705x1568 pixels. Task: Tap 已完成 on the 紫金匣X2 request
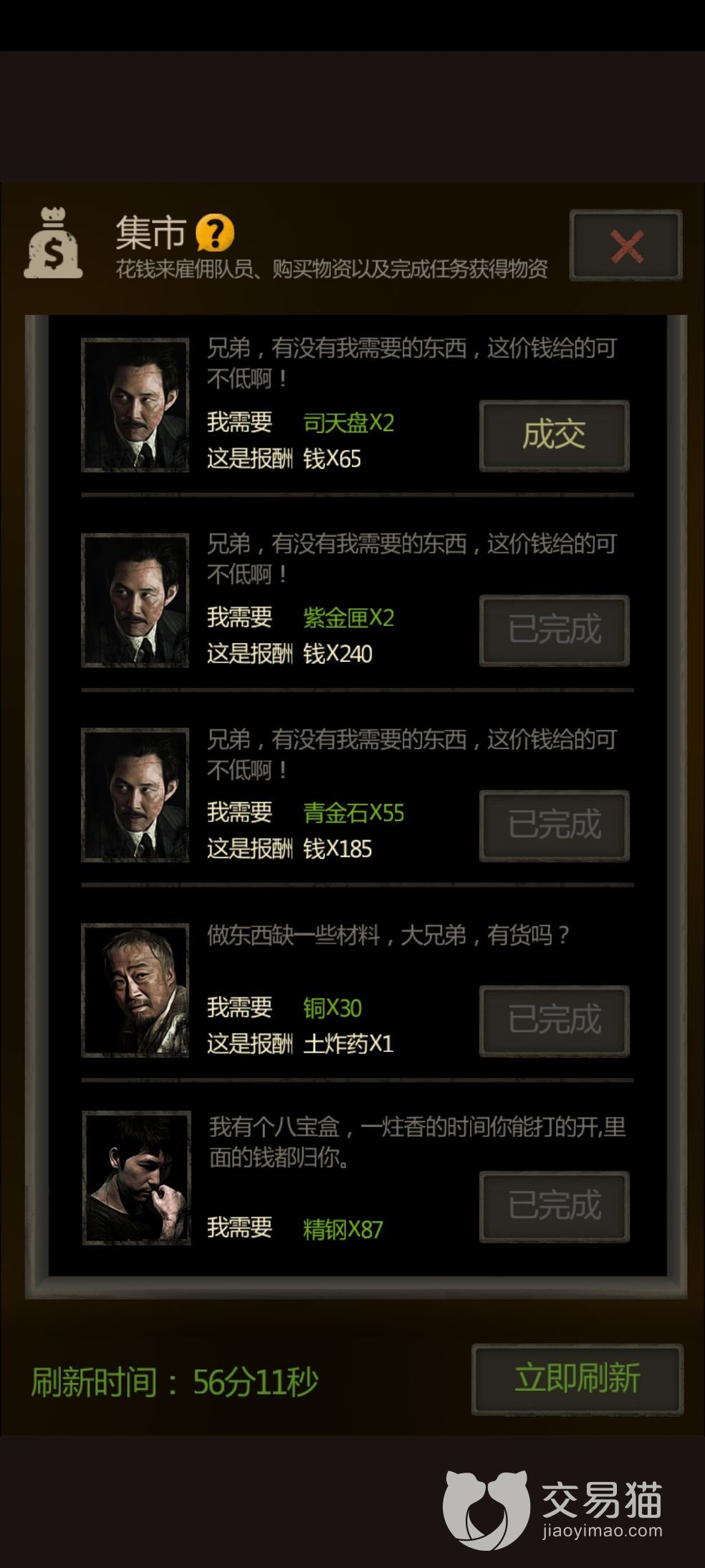554,630
